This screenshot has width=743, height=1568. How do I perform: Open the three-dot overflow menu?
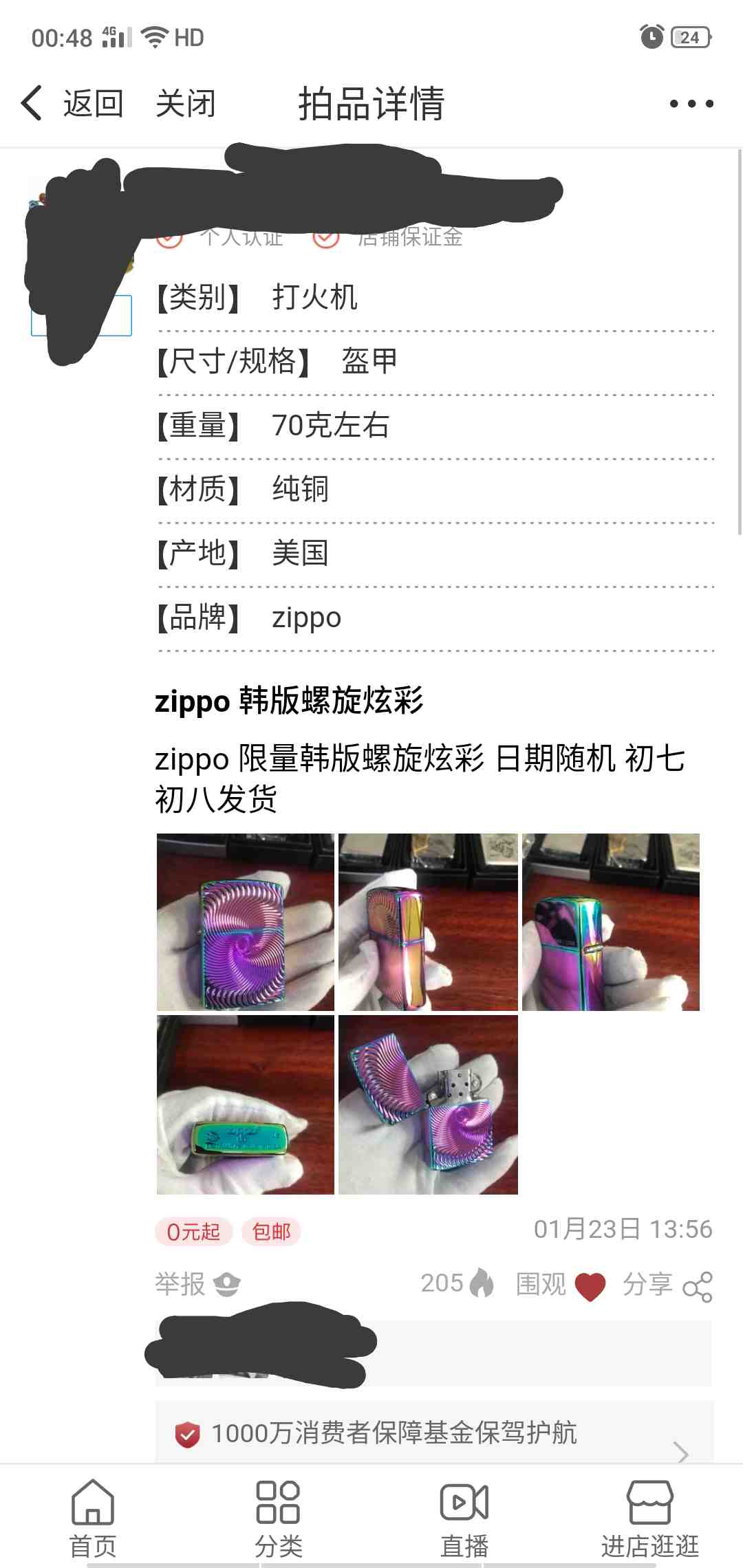pyautogui.click(x=691, y=104)
